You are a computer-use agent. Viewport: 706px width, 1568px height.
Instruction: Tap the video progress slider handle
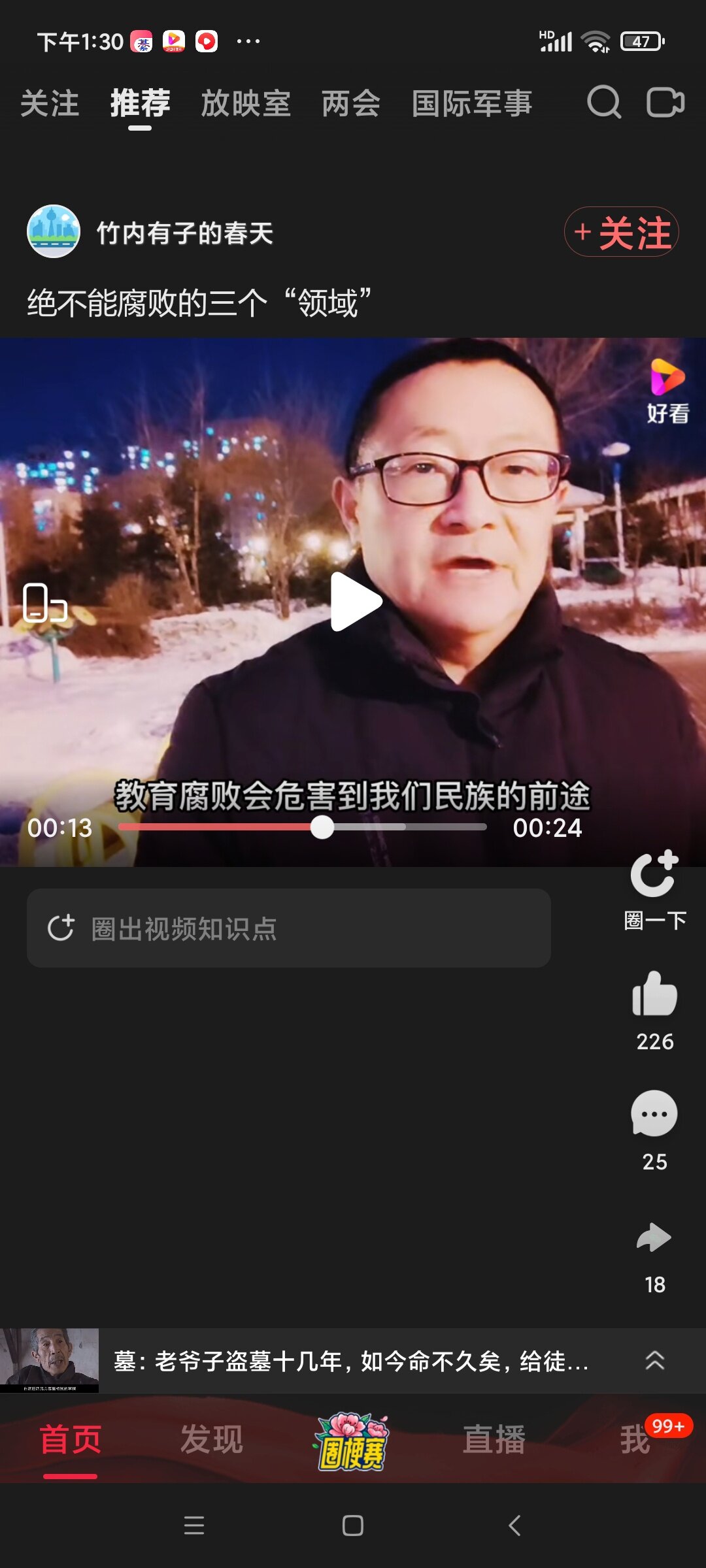(322, 827)
